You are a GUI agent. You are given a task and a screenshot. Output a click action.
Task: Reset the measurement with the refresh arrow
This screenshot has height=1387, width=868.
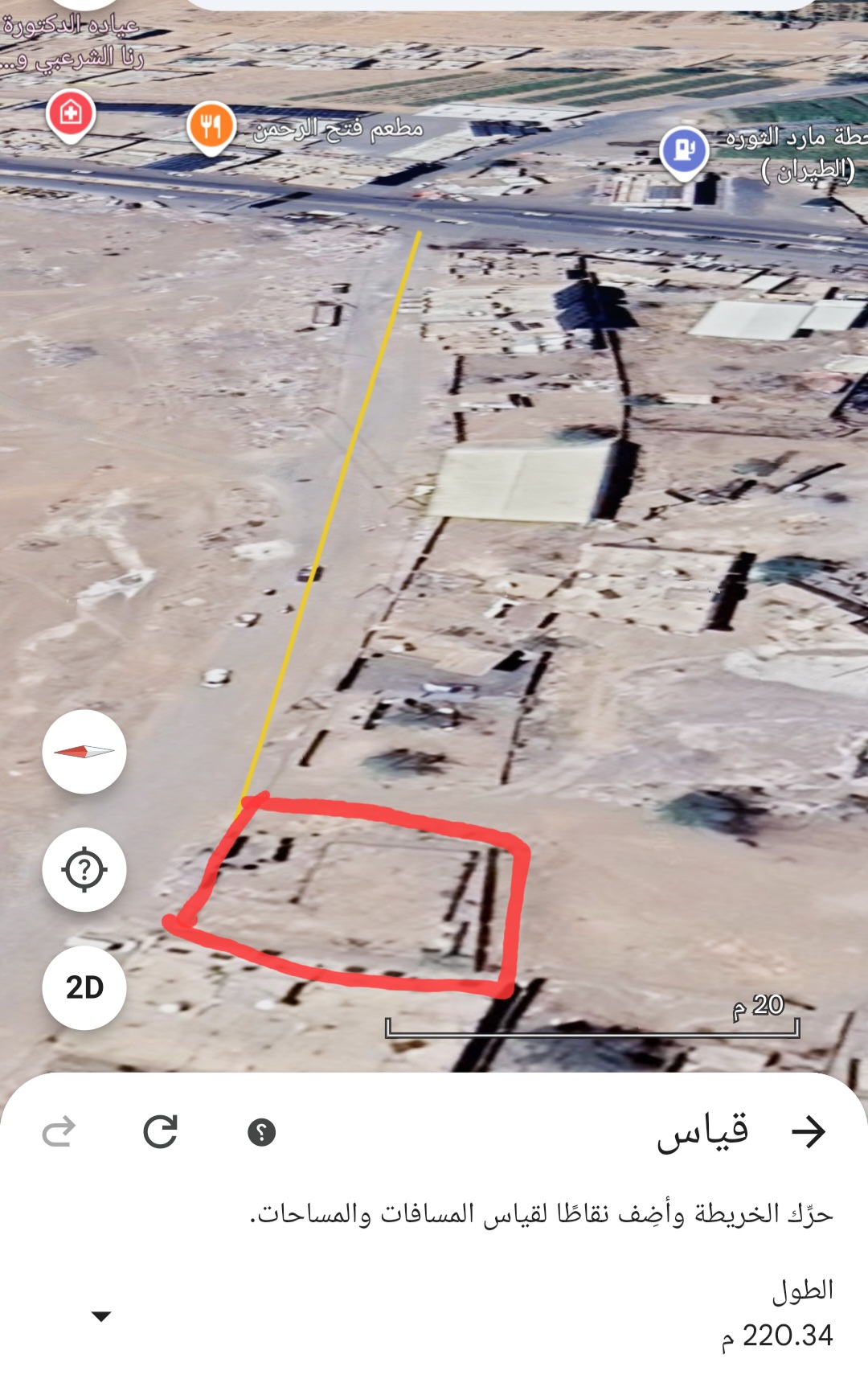pyautogui.click(x=160, y=1132)
